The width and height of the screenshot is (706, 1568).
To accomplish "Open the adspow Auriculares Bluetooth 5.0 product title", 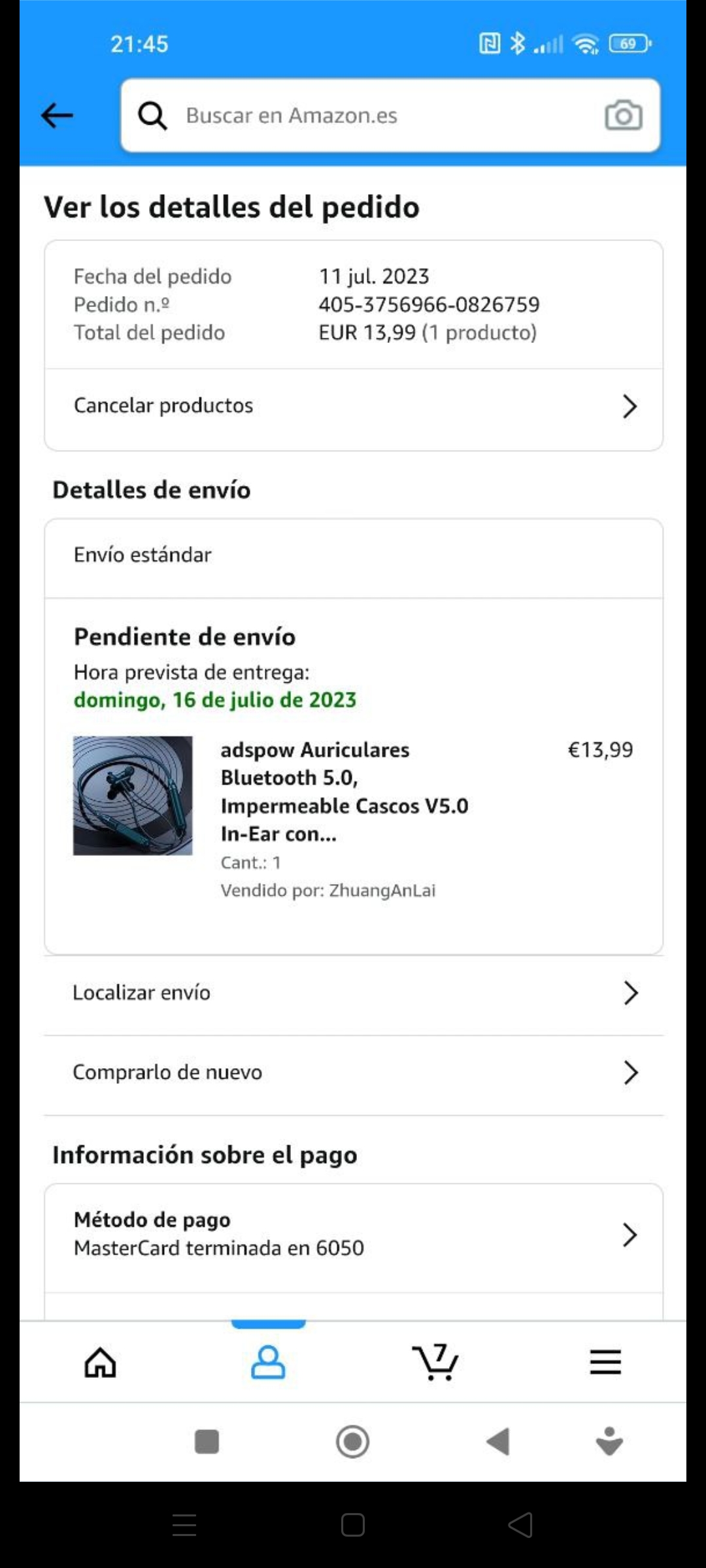I will tap(345, 791).
